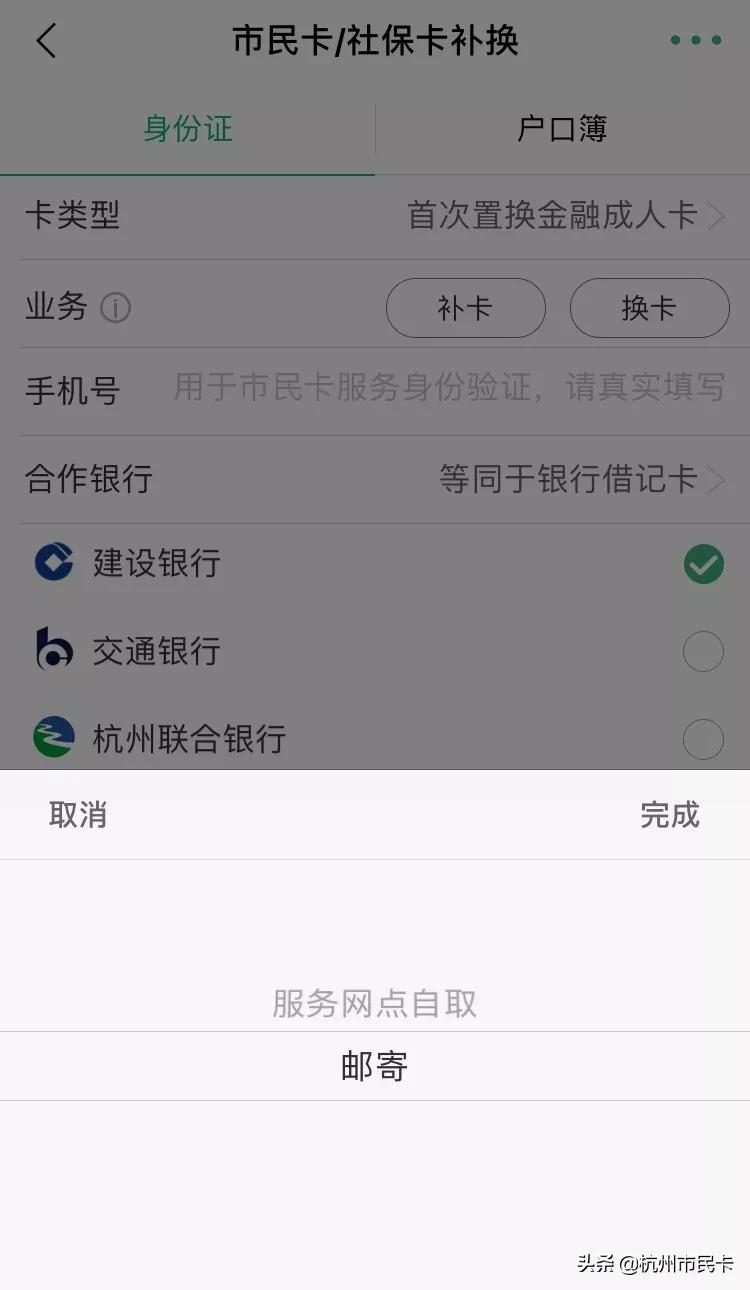Click the 建设银行 bank logo icon

(x=53, y=564)
